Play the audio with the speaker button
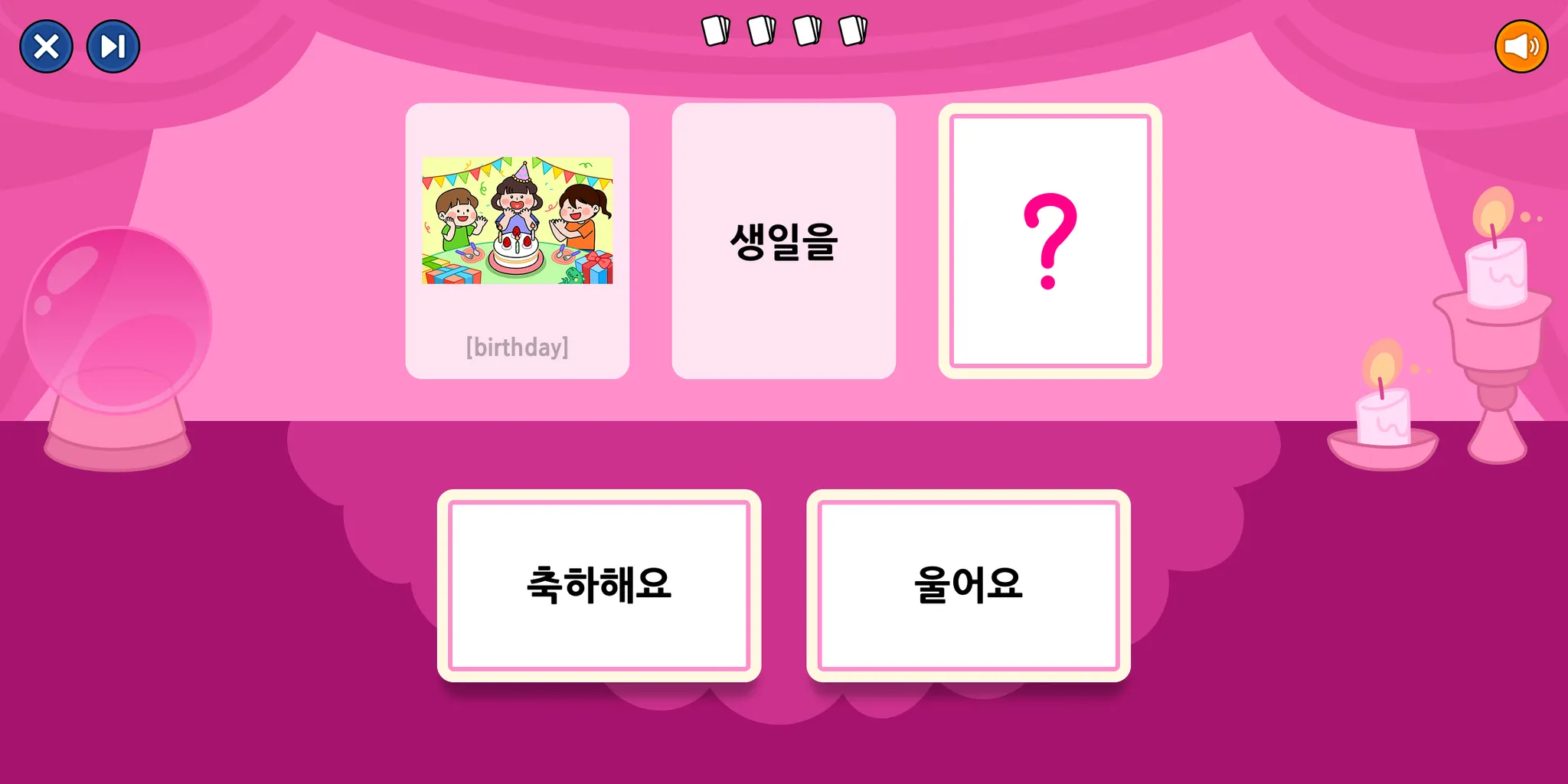This screenshot has height=784, width=1568. click(x=1521, y=47)
